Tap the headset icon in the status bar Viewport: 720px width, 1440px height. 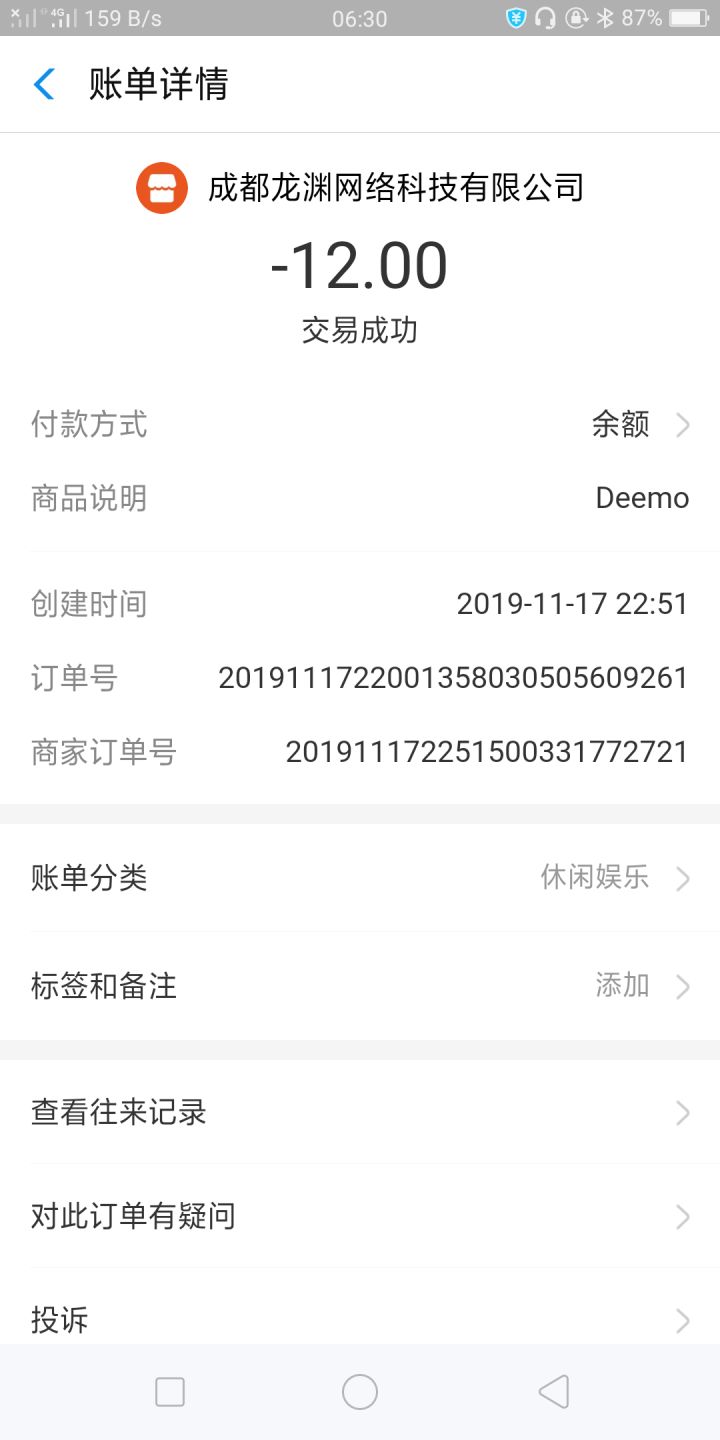coord(543,16)
